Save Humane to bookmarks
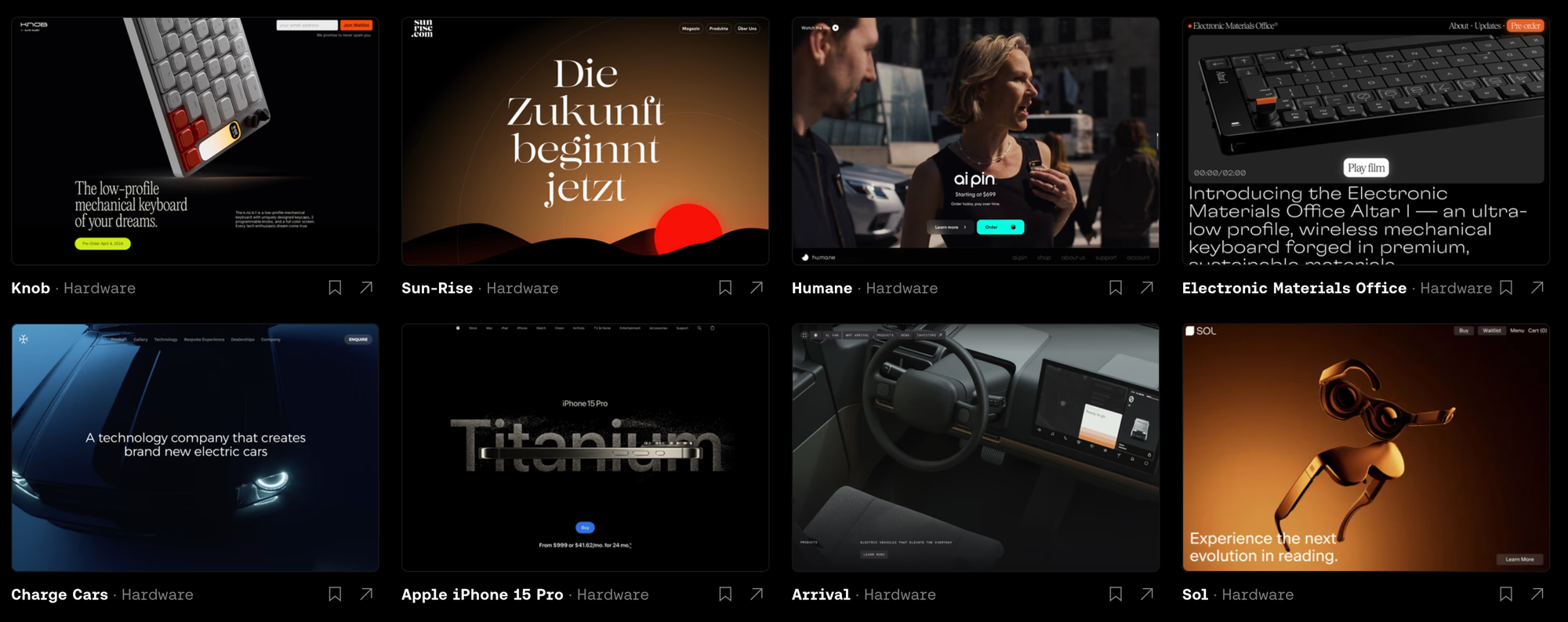This screenshot has height=622, width=1568. 1116,288
